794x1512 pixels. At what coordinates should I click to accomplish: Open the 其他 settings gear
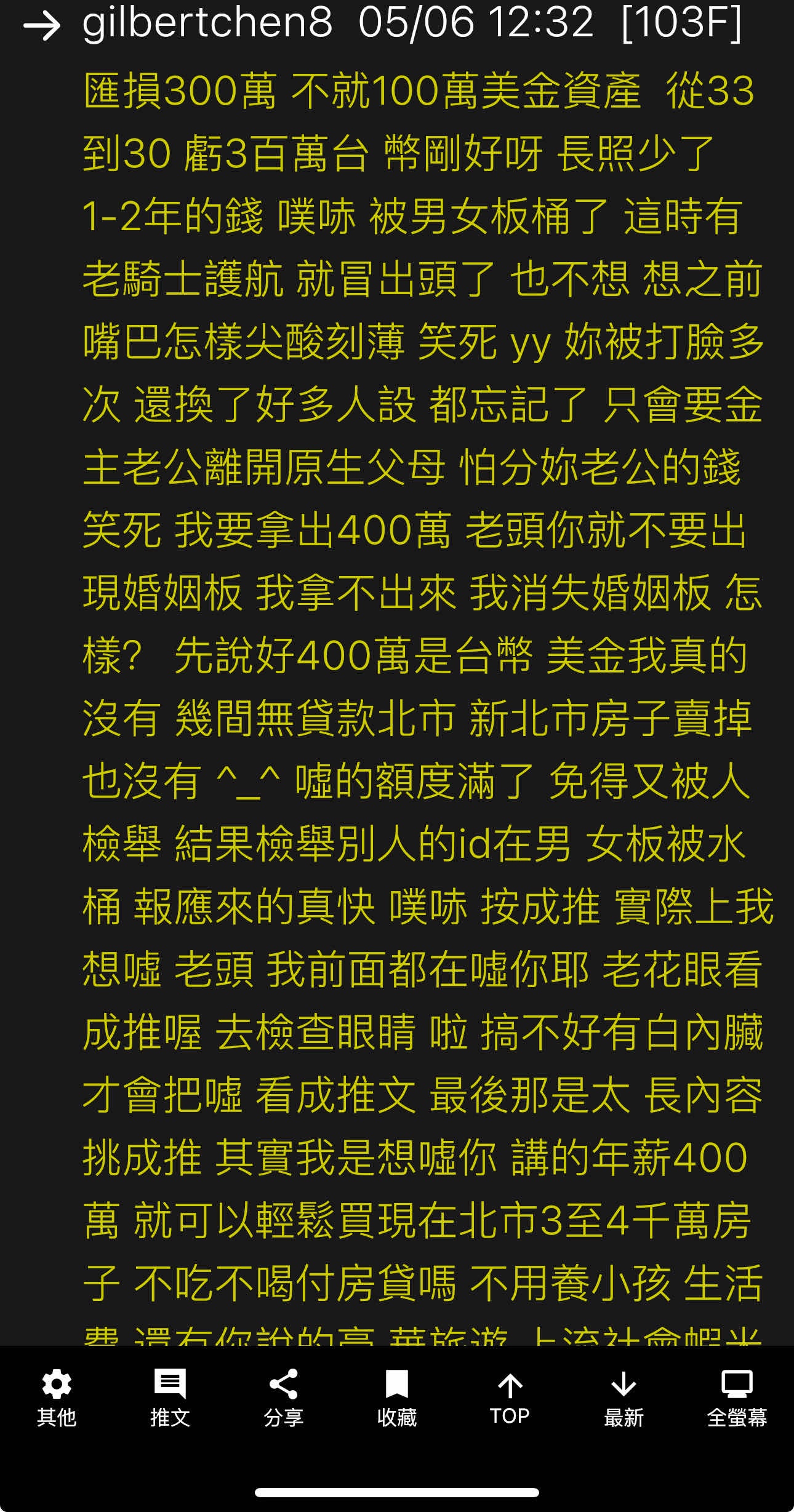pos(57,1398)
